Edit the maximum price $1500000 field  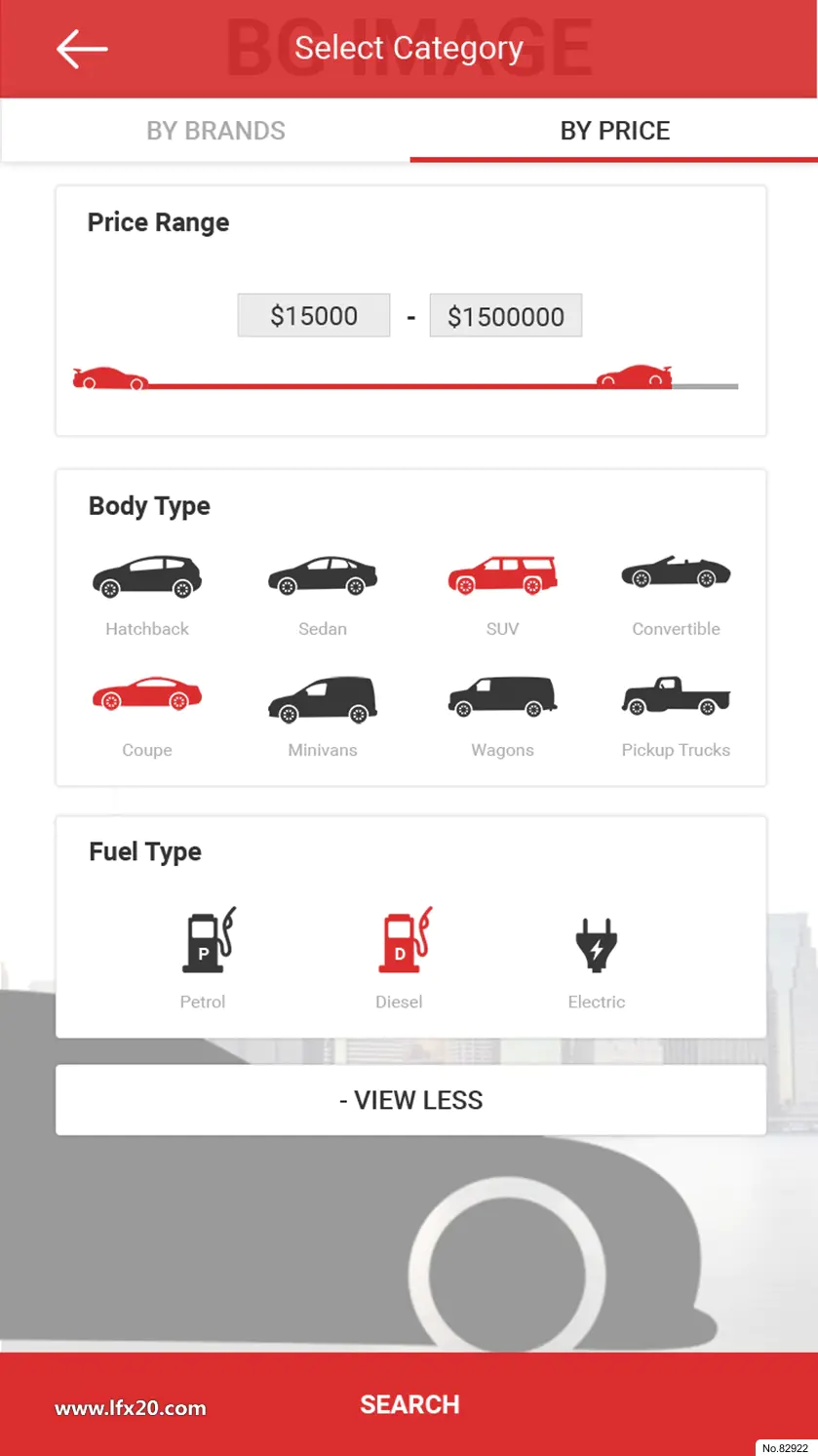coord(505,316)
